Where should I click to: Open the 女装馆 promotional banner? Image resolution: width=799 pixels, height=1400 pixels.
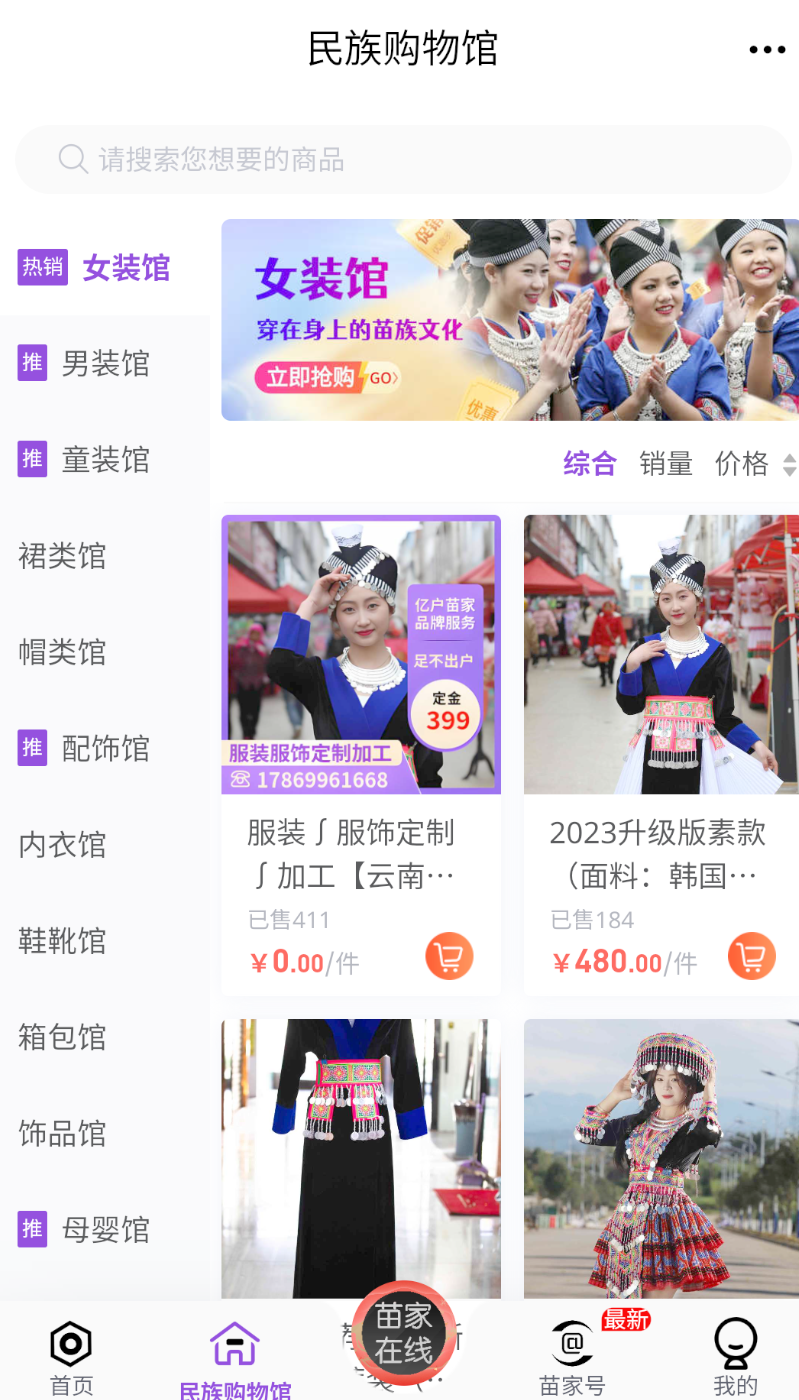(510, 320)
